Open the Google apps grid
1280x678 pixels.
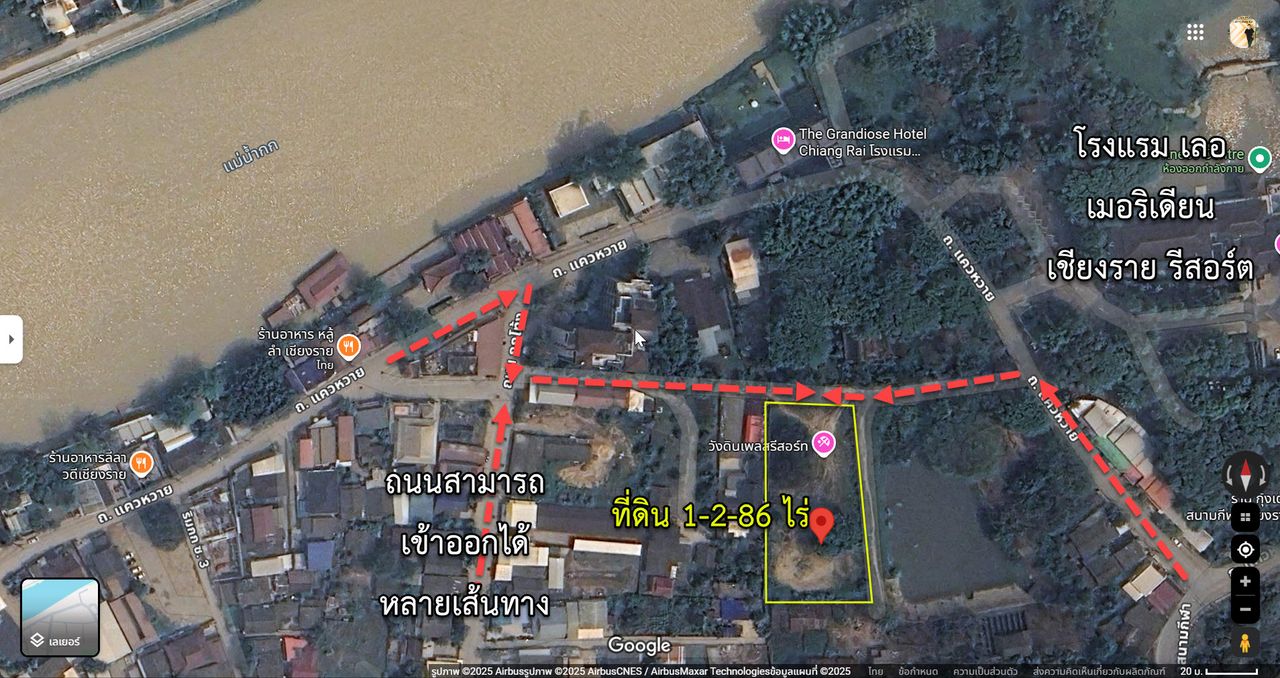1195,32
